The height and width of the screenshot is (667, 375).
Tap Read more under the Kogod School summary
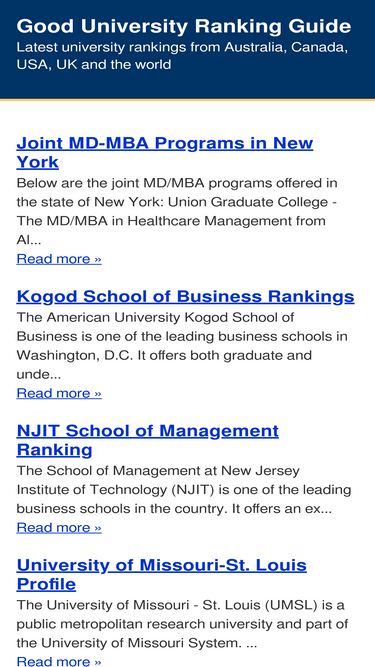pyautogui.click(x=59, y=393)
